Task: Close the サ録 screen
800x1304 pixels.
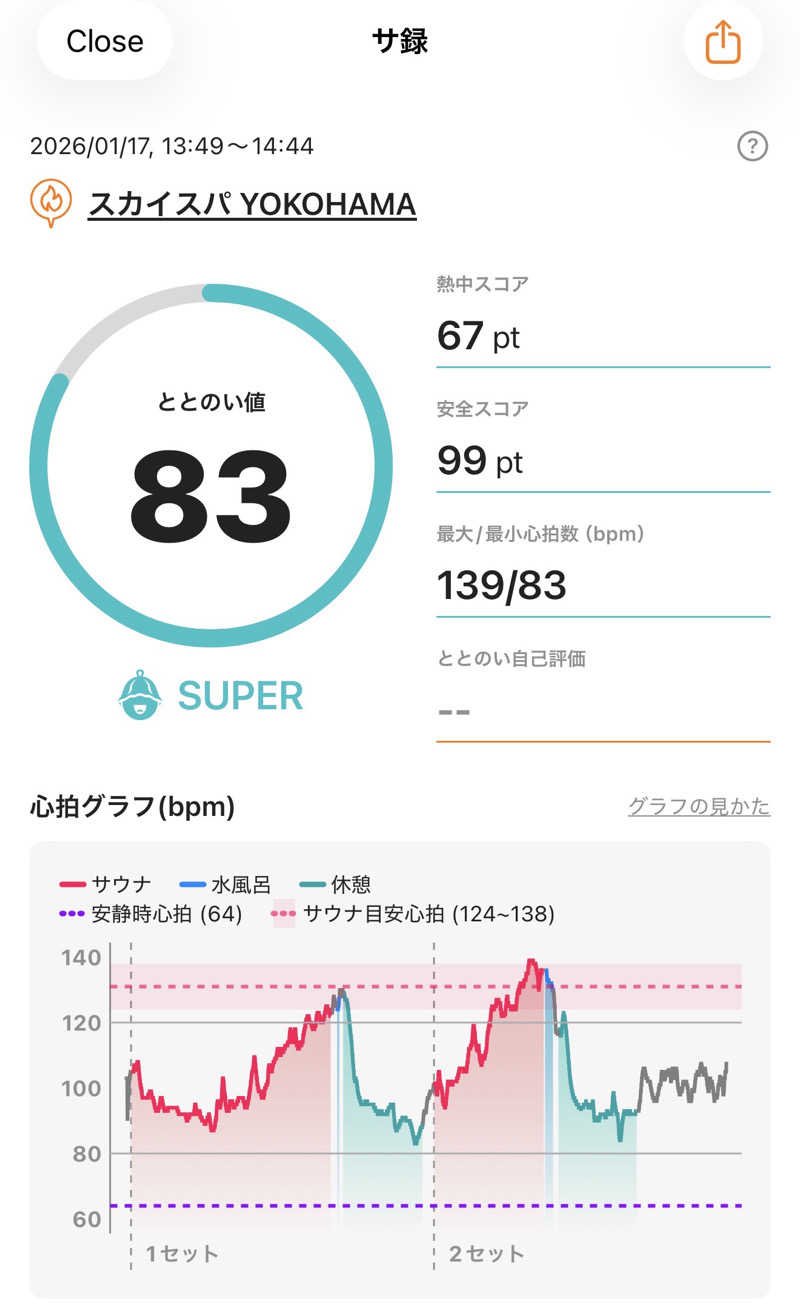Action: (104, 41)
